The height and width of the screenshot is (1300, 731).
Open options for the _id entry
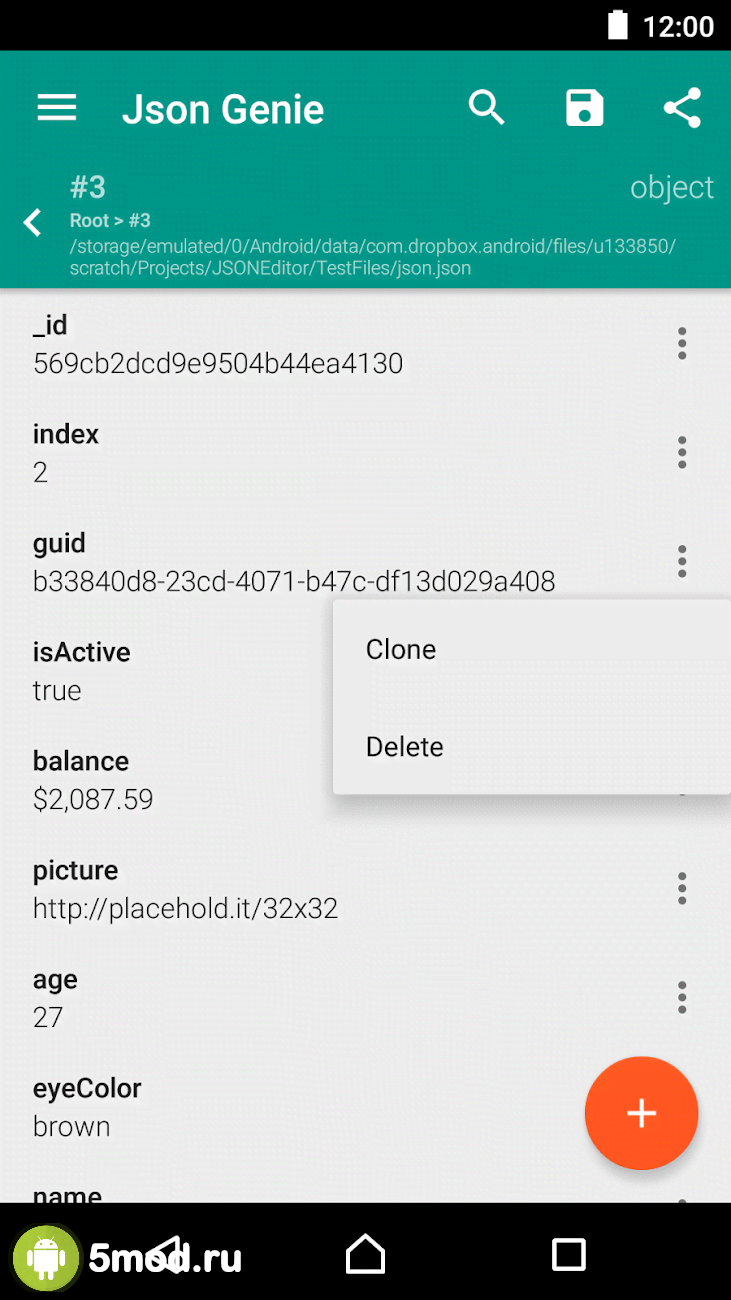682,343
